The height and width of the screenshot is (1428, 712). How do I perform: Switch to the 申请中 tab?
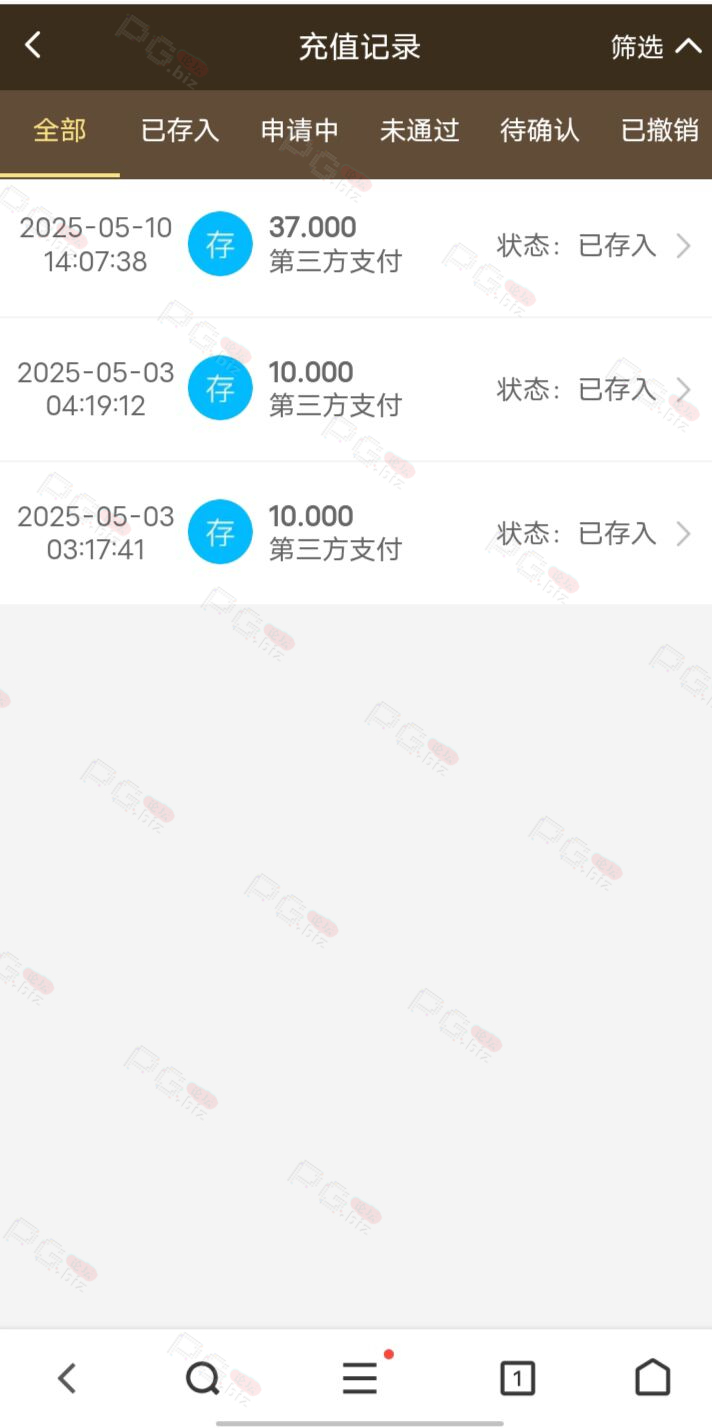pyautogui.click(x=300, y=130)
